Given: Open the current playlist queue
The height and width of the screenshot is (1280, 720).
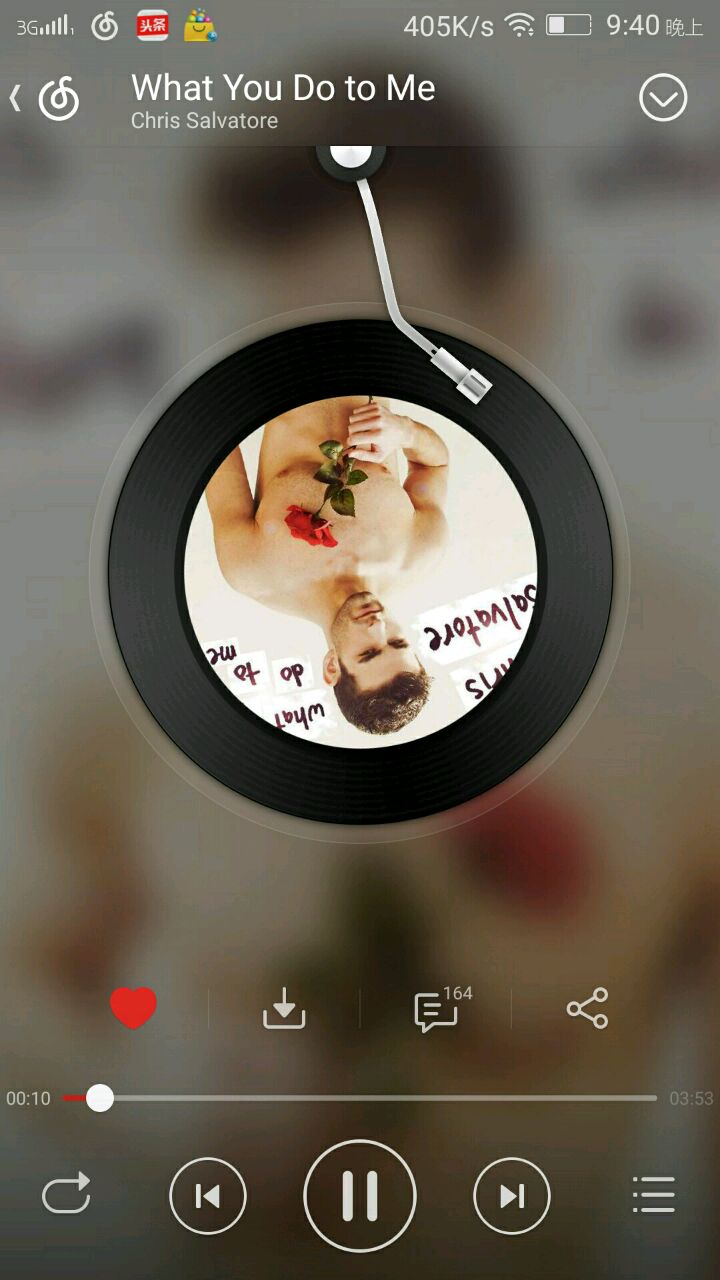Looking at the screenshot, I should (x=654, y=1195).
